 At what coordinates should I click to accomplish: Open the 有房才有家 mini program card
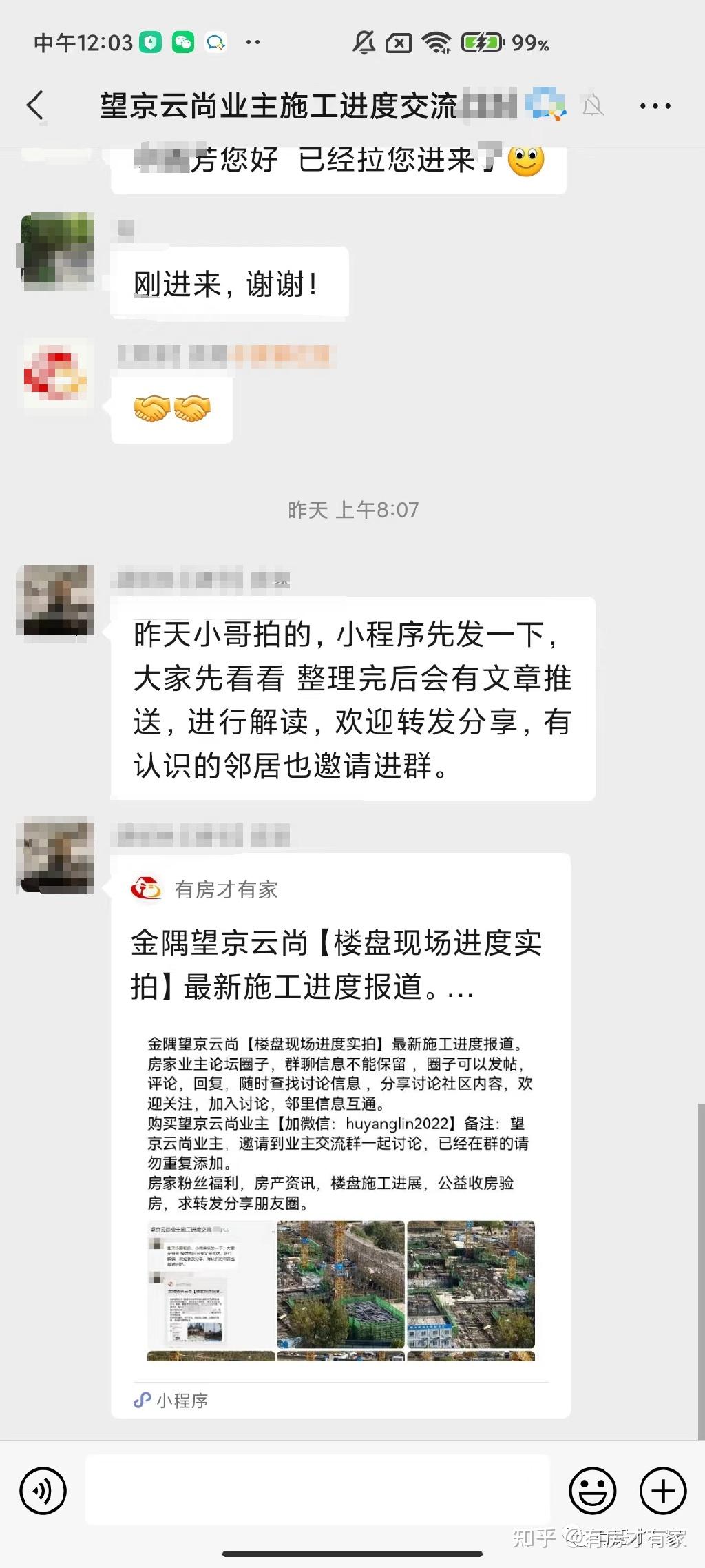pyautogui.click(x=340, y=1137)
